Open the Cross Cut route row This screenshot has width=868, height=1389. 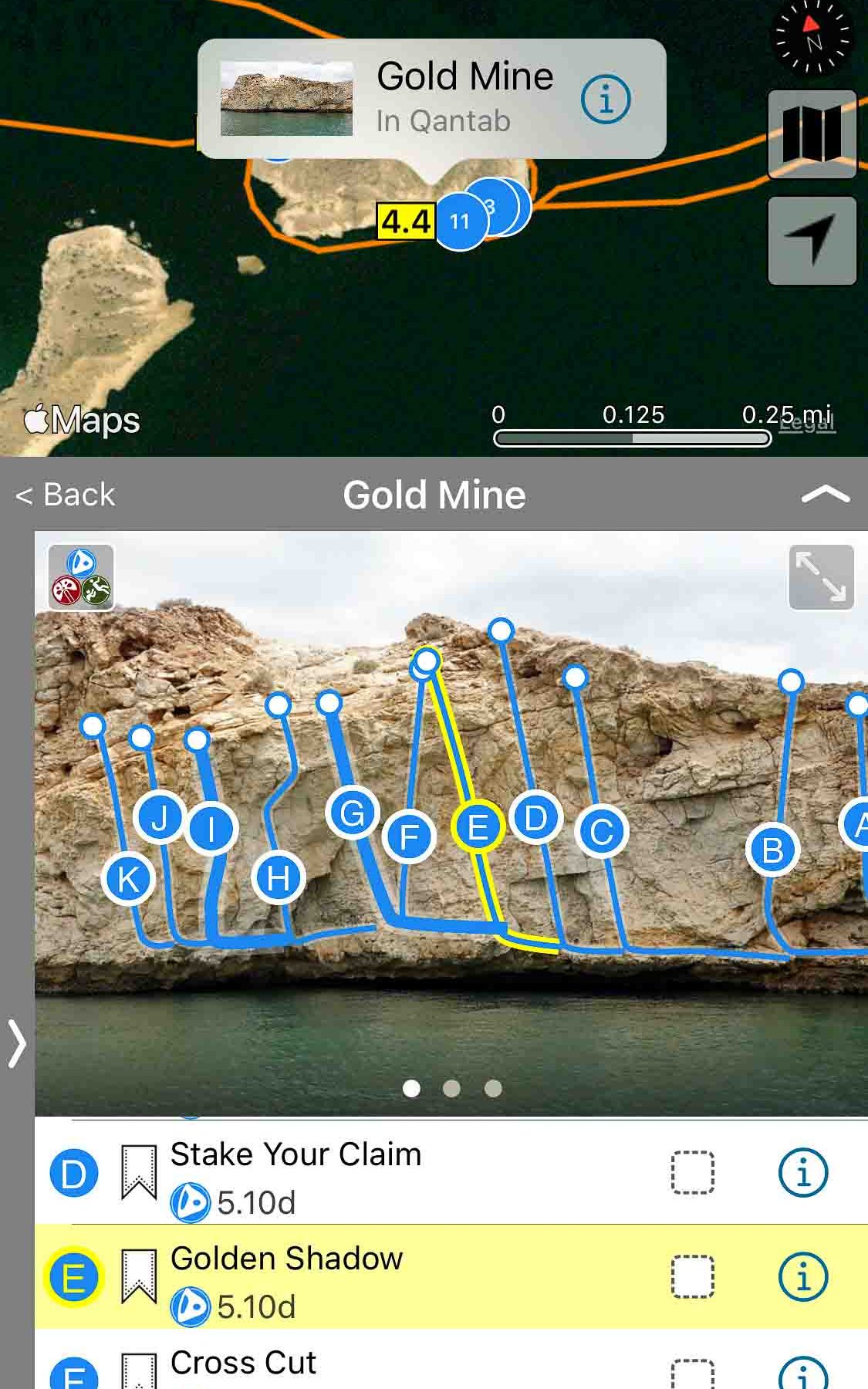386,1366
